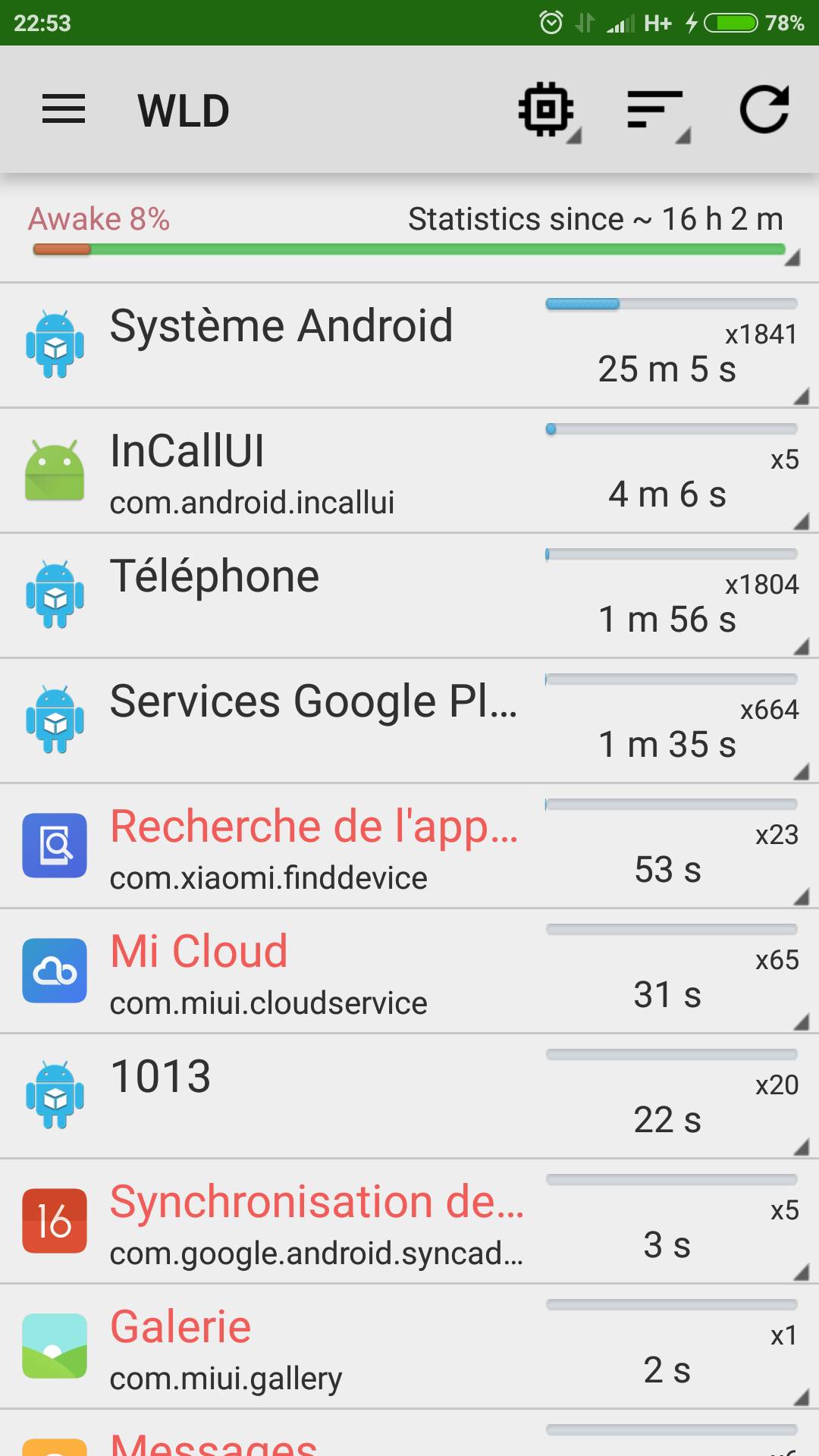Open Système Android wakelock details
The height and width of the screenshot is (1456, 819).
tap(409, 345)
